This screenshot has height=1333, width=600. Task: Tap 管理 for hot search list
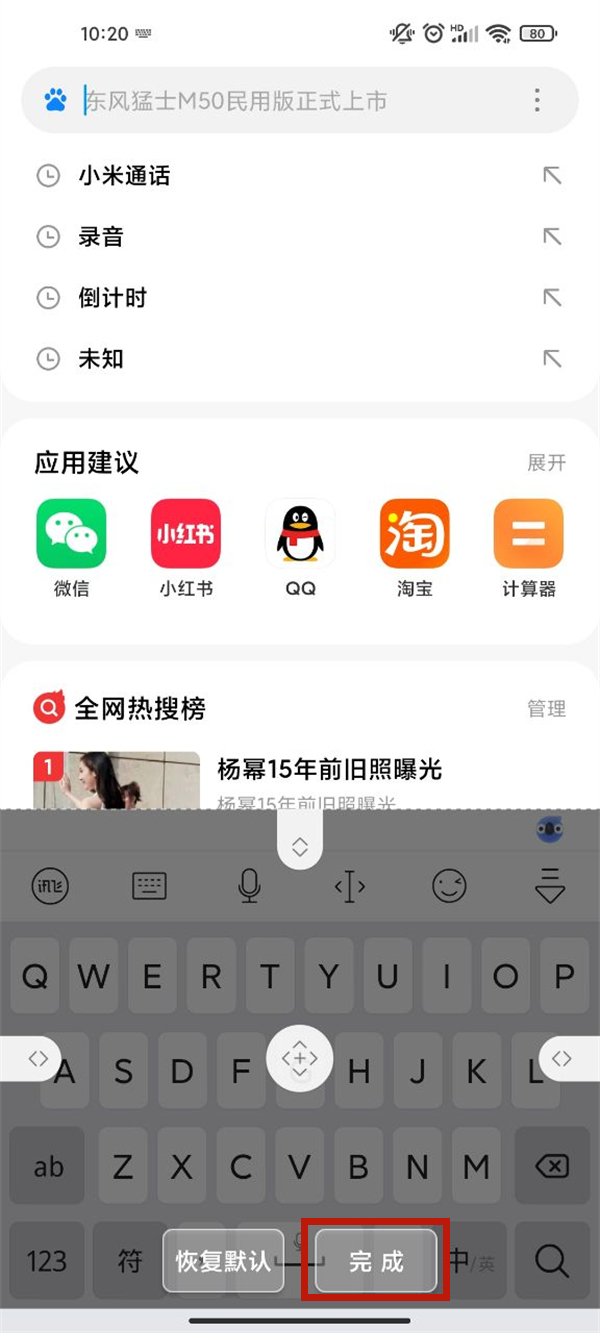546,708
